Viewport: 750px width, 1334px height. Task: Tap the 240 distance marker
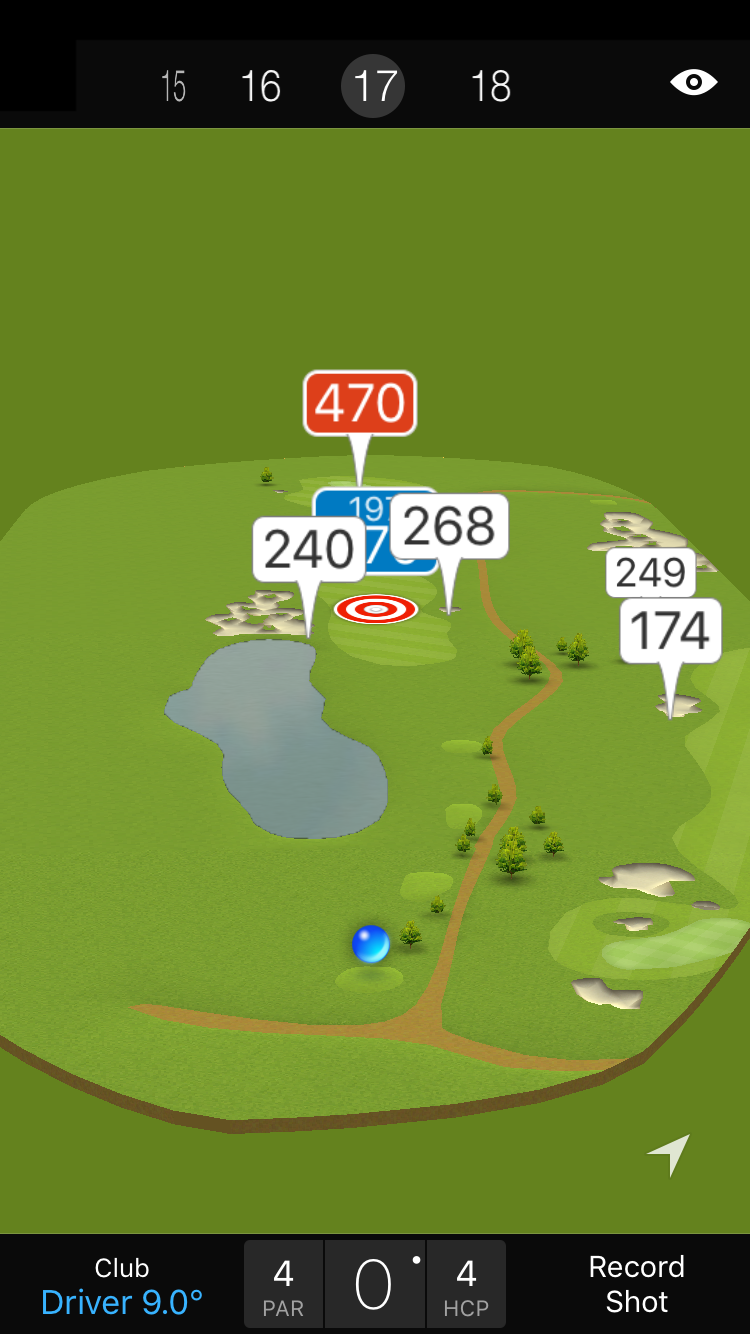point(308,549)
